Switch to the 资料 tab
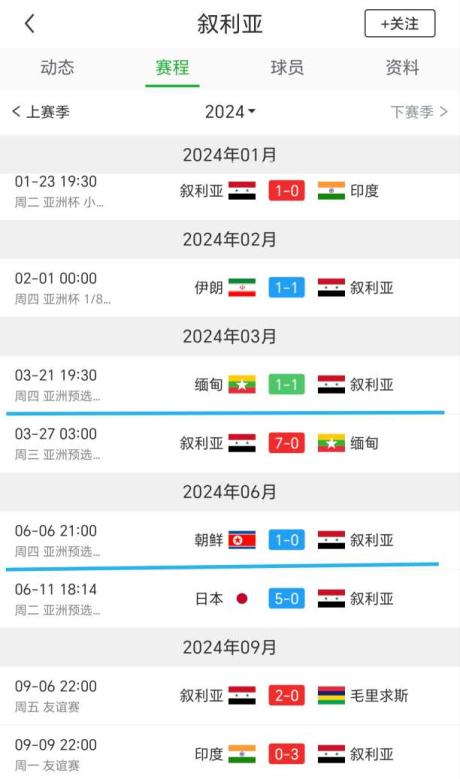 (402, 68)
